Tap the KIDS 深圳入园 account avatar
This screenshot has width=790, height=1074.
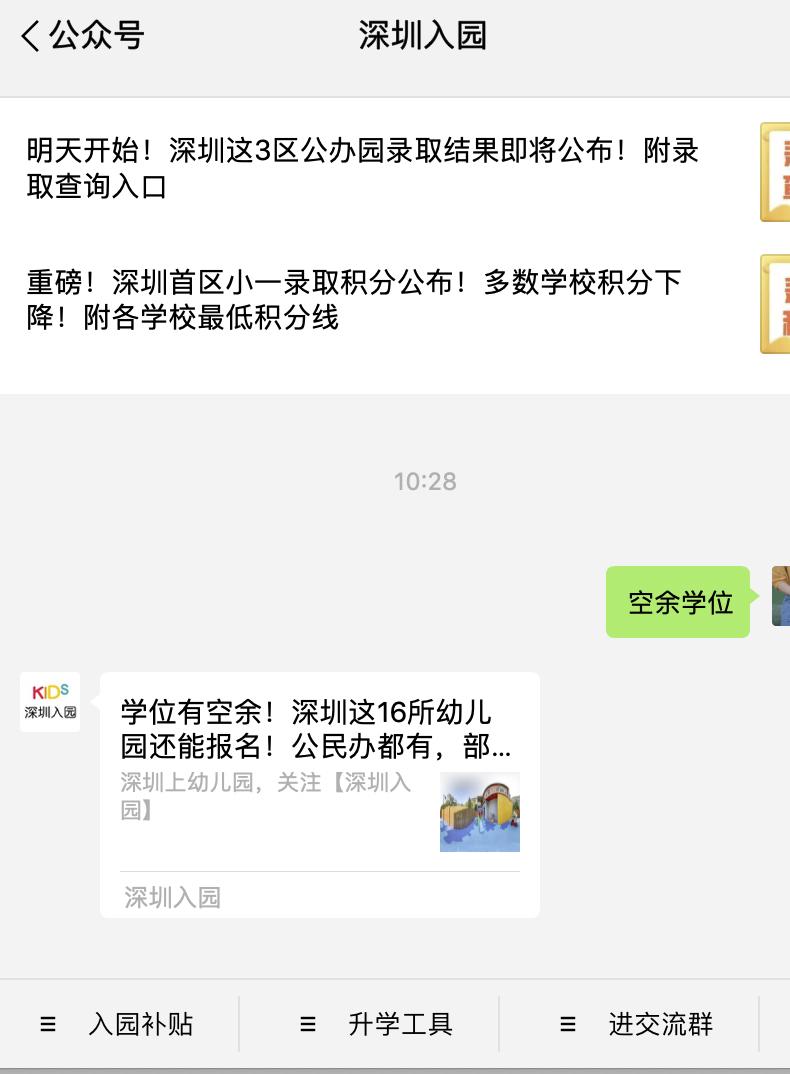coord(49,700)
